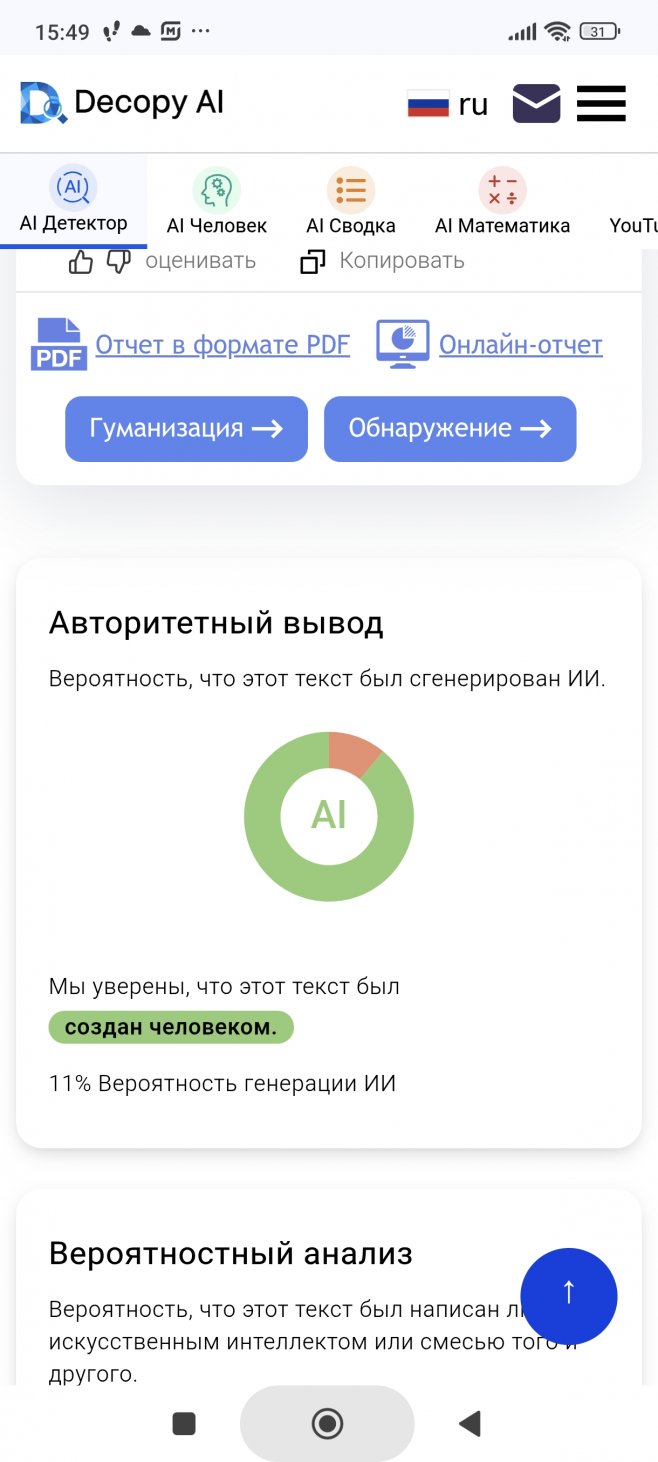Switch to the AI Человек tab

pyautogui.click(x=217, y=201)
